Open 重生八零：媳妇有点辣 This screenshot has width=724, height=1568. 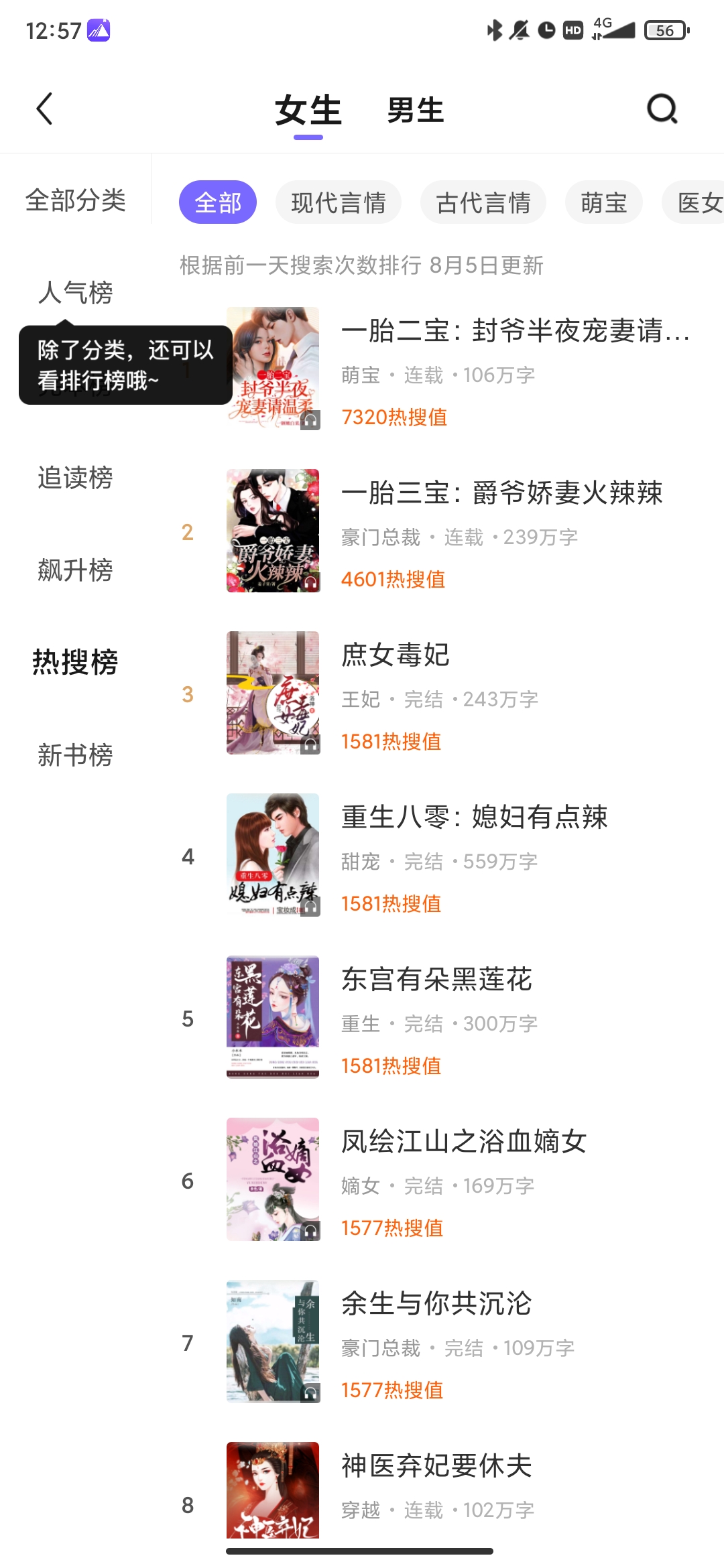(x=473, y=818)
